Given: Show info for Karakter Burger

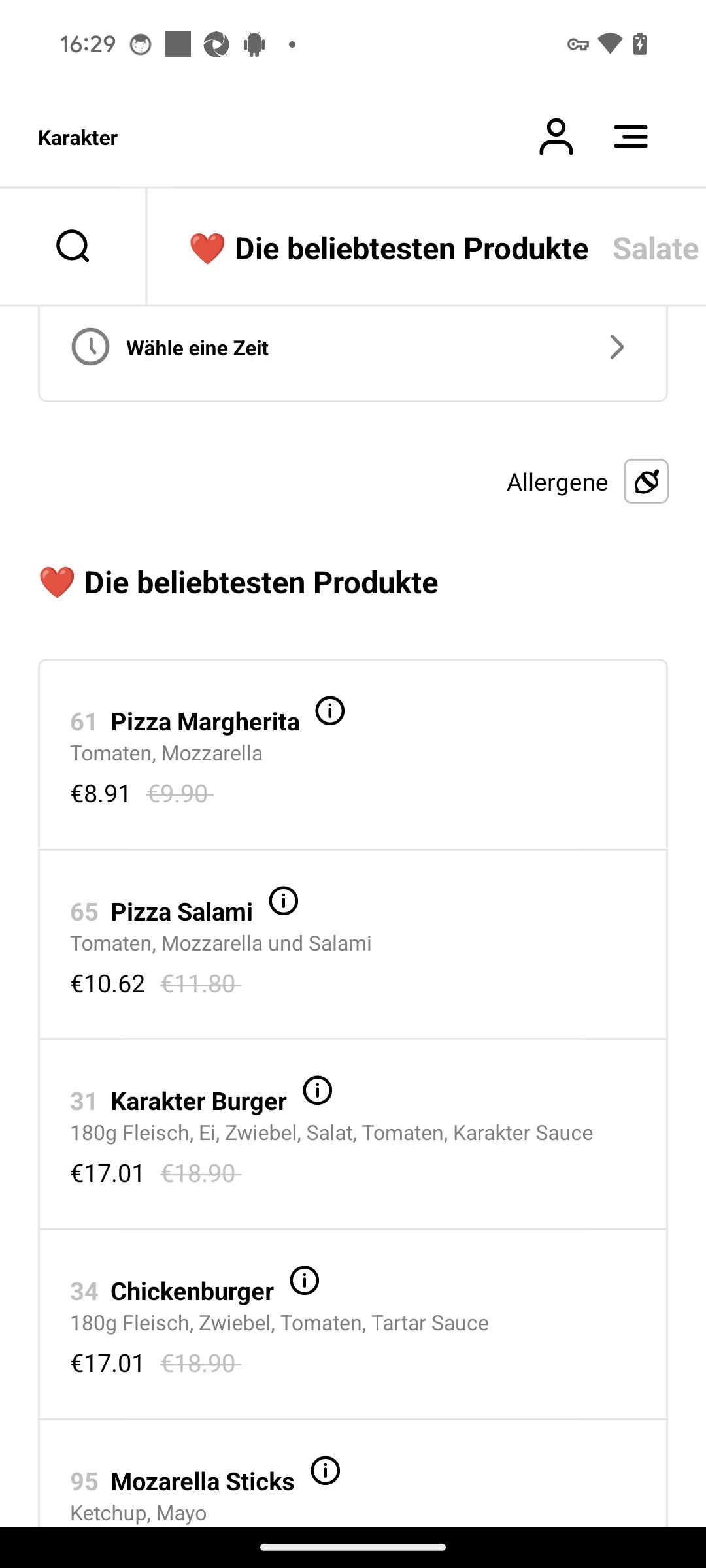Looking at the screenshot, I should 318,1090.
